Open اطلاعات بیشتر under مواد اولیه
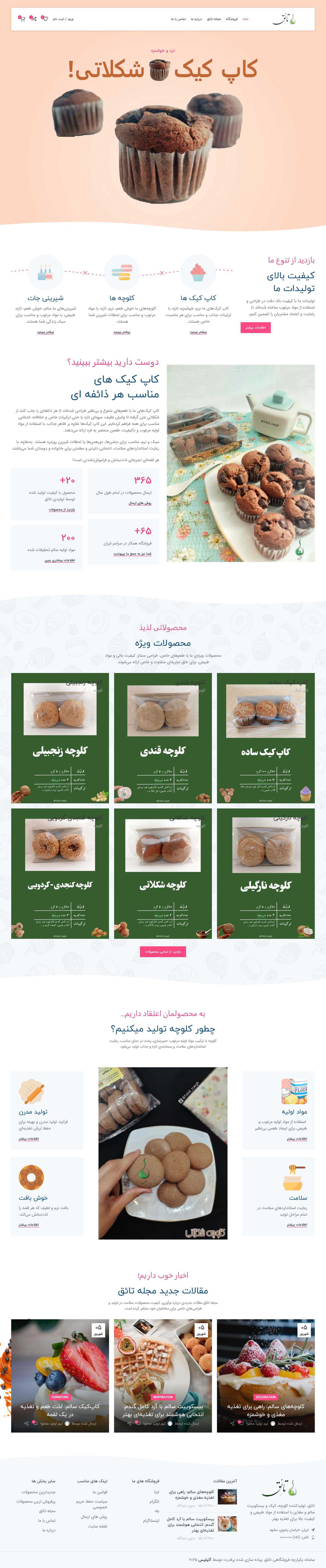The width and height of the screenshot is (326, 1568). [x=297, y=1138]
